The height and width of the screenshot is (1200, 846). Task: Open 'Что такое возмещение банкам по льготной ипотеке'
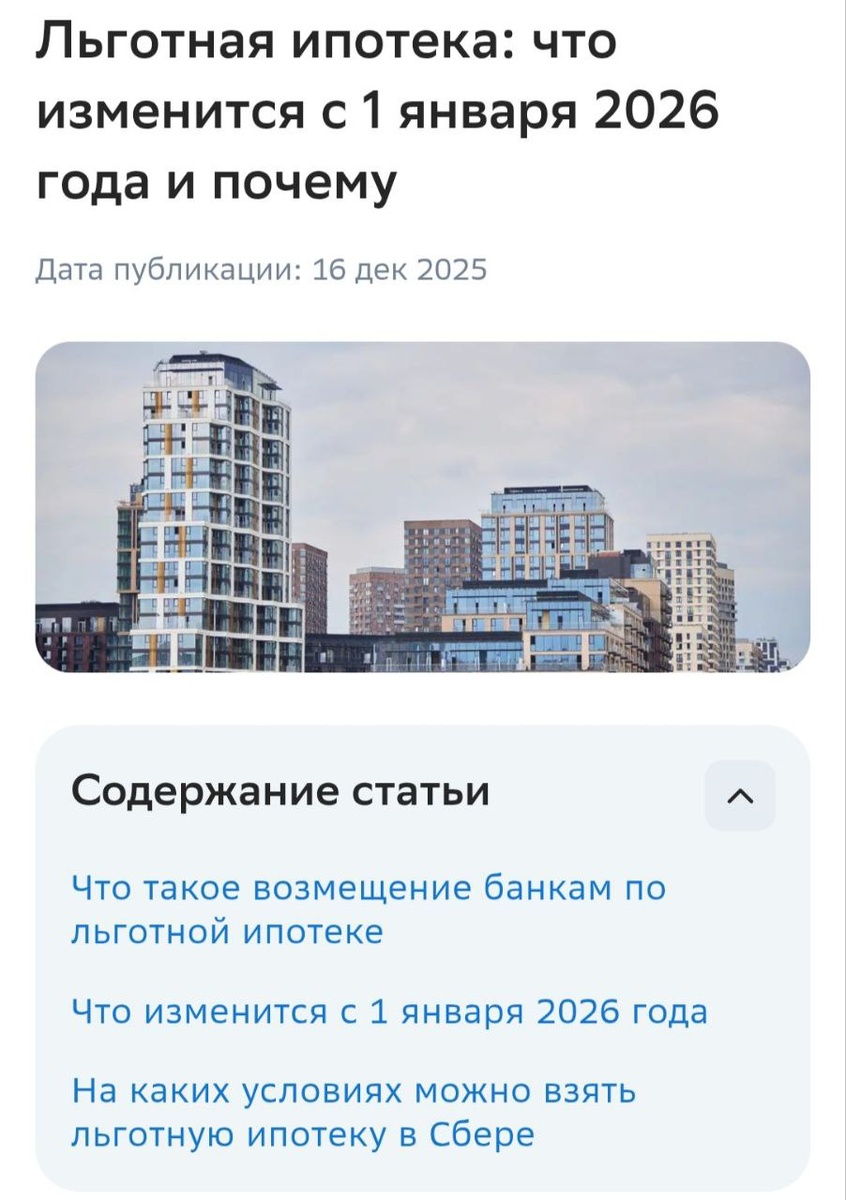(x=368, y=910)
